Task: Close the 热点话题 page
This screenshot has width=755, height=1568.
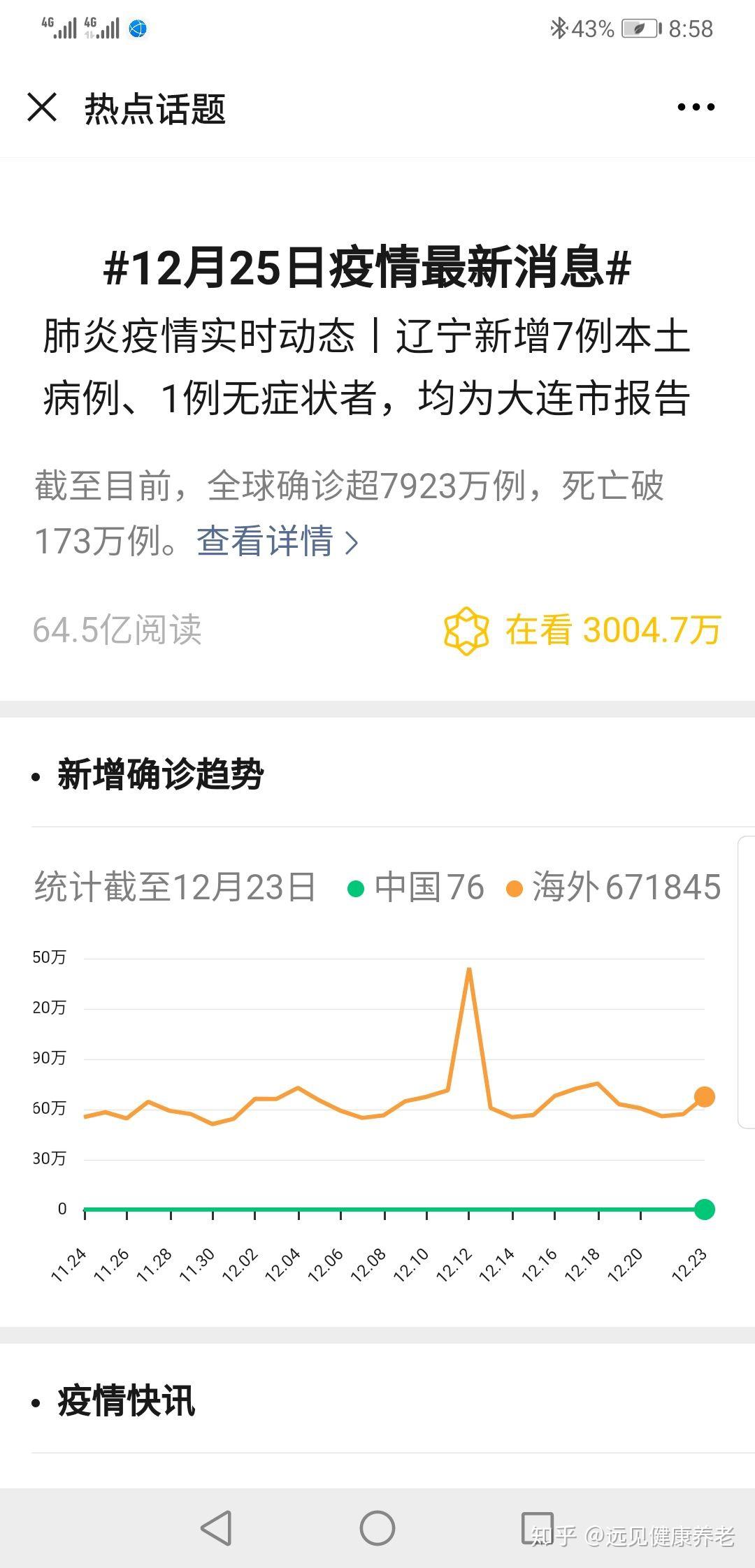Action: point(42,108)
